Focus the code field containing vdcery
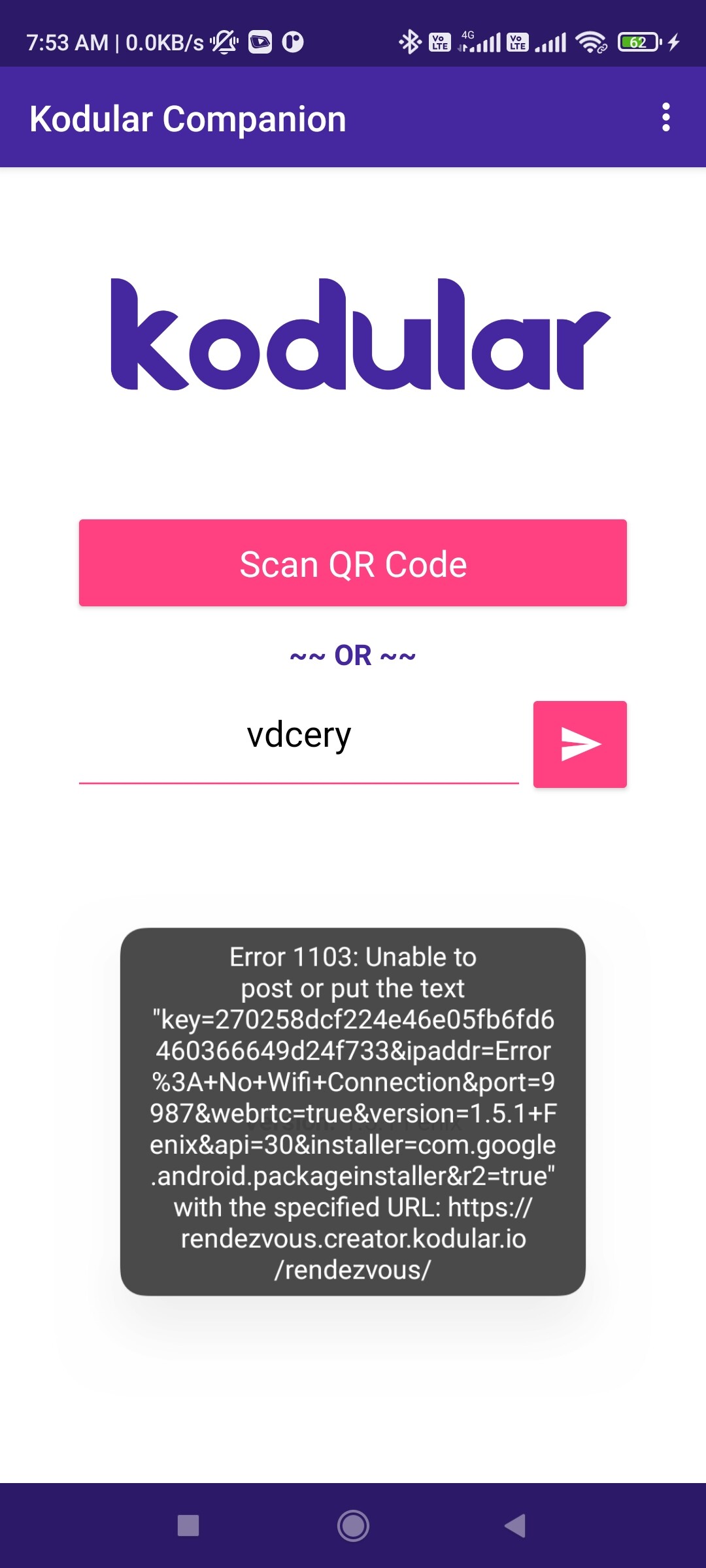706x1568 pixels. coord(299,737)
